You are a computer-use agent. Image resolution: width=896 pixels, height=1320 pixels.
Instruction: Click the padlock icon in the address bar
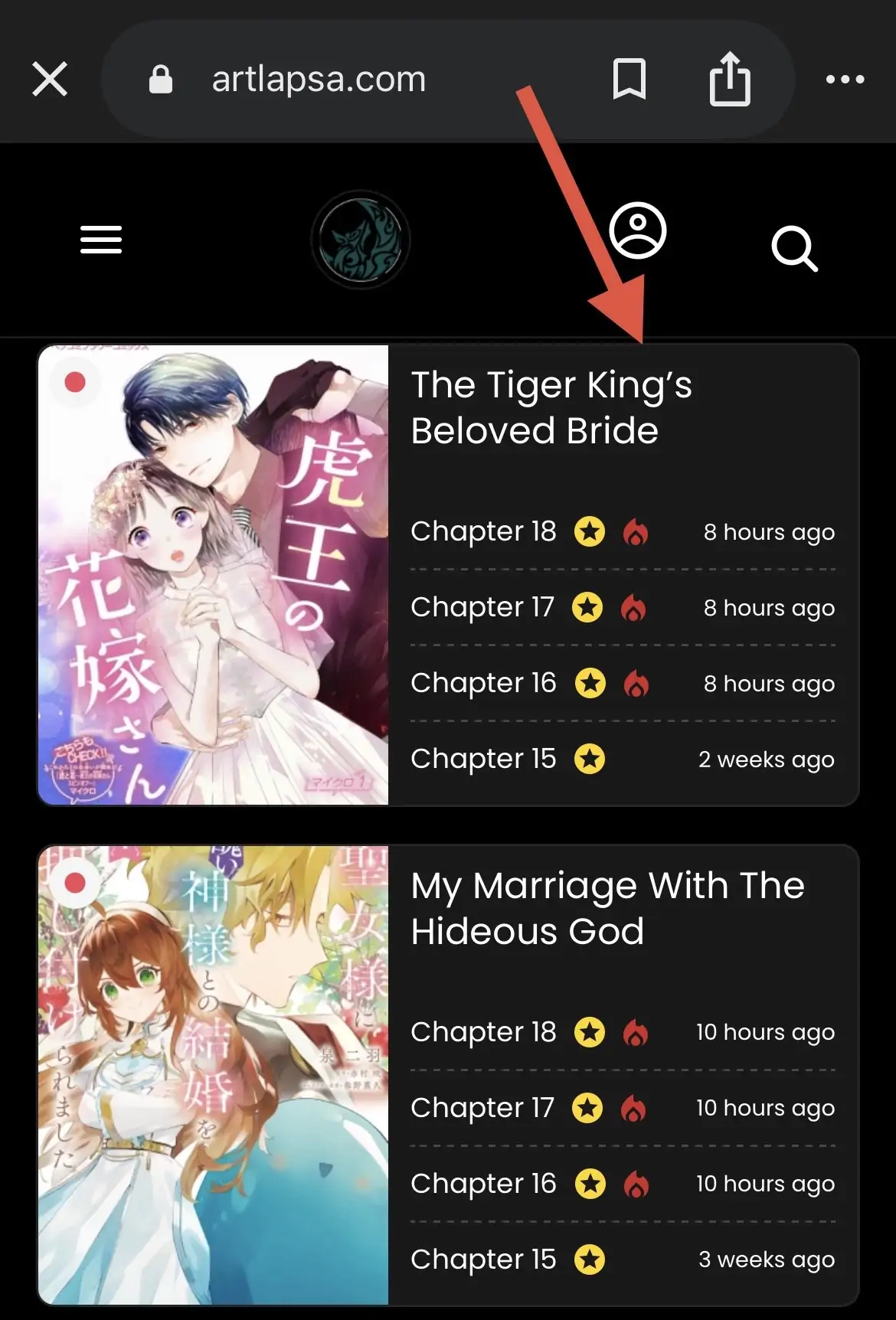point(159,79)
